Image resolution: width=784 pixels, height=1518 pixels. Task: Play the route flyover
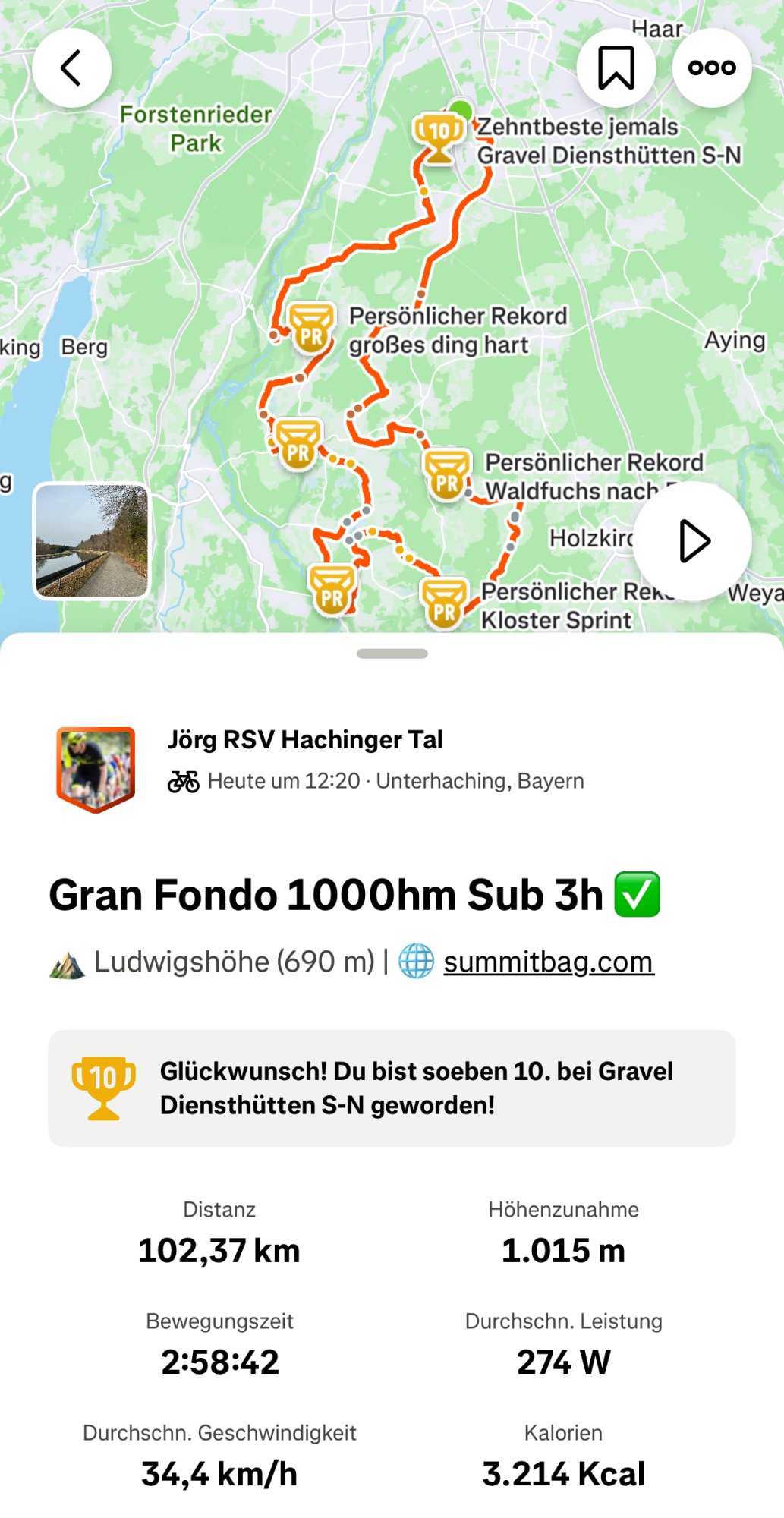[692, 541]
